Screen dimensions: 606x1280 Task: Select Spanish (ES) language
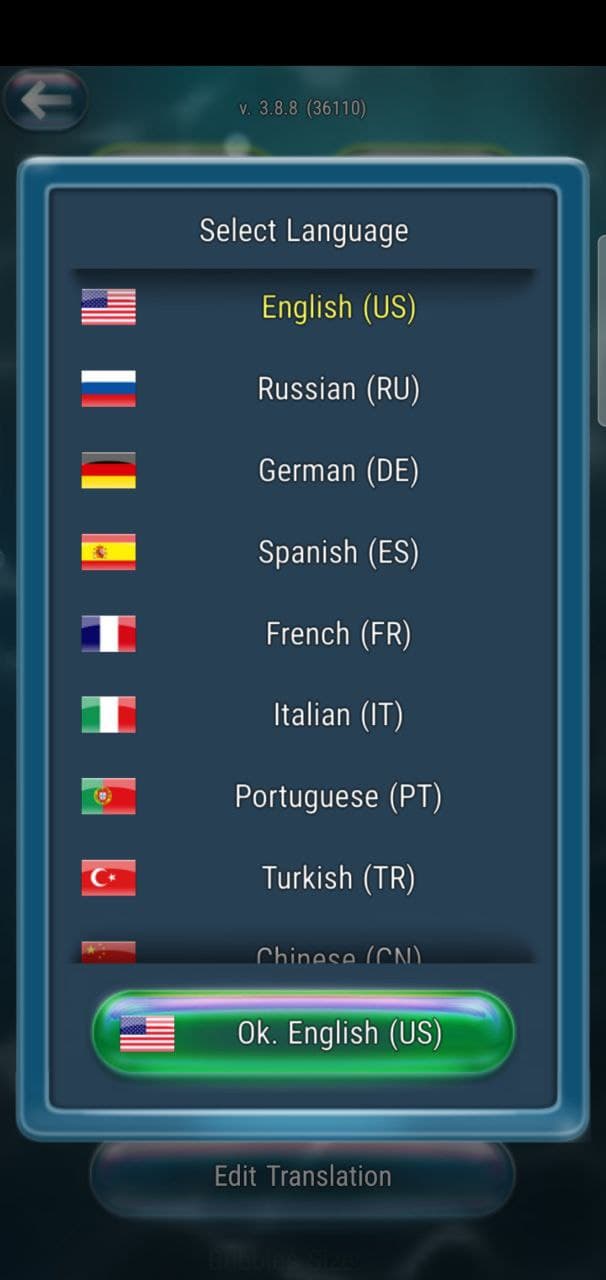click(338, 552)
